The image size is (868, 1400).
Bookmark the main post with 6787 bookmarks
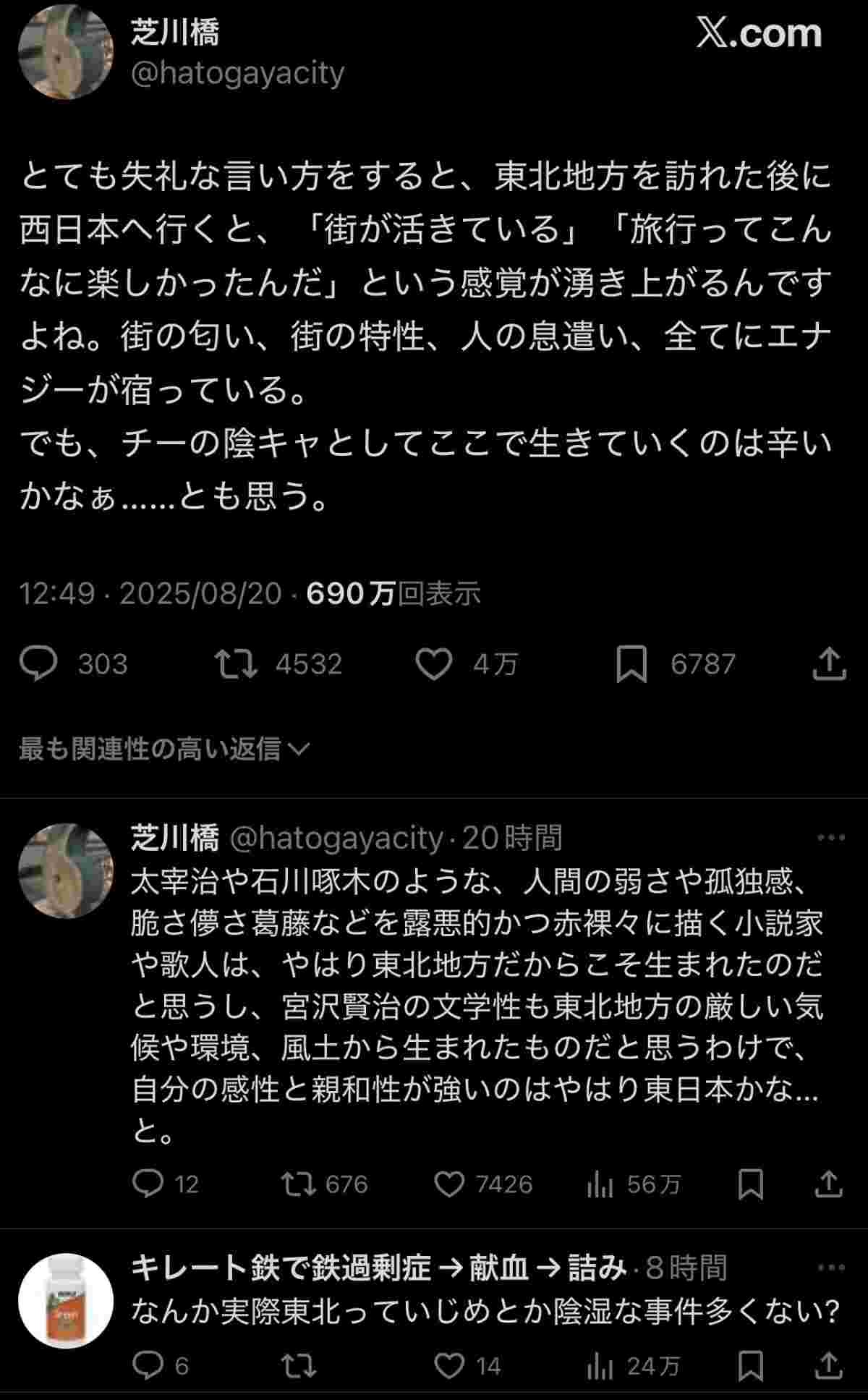click(x=631, y=663)
